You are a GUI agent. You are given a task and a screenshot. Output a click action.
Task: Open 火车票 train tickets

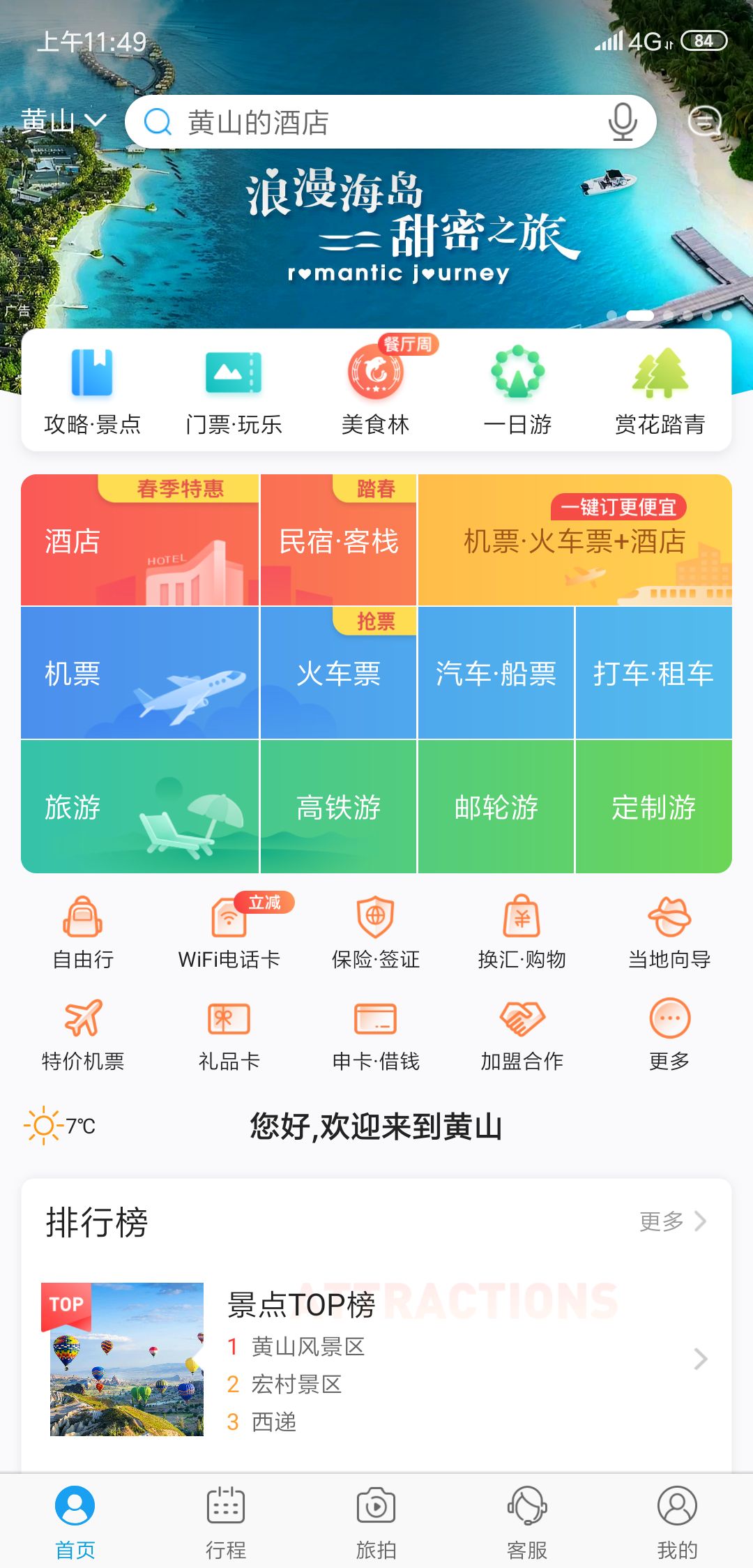(x=338, y=673)
